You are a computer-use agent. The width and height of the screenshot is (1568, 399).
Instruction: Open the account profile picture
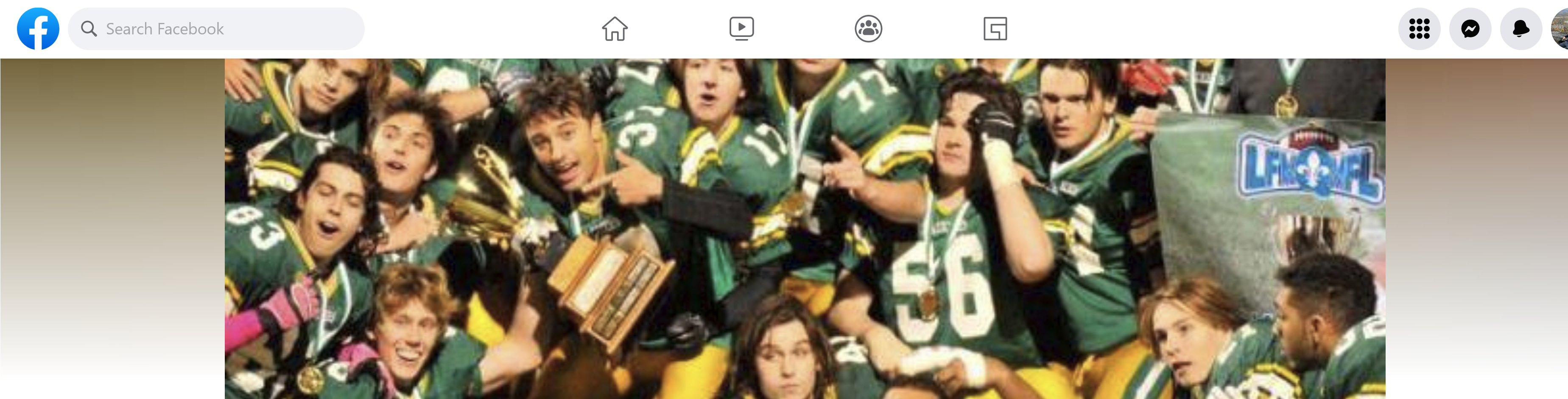(1560, 28)
